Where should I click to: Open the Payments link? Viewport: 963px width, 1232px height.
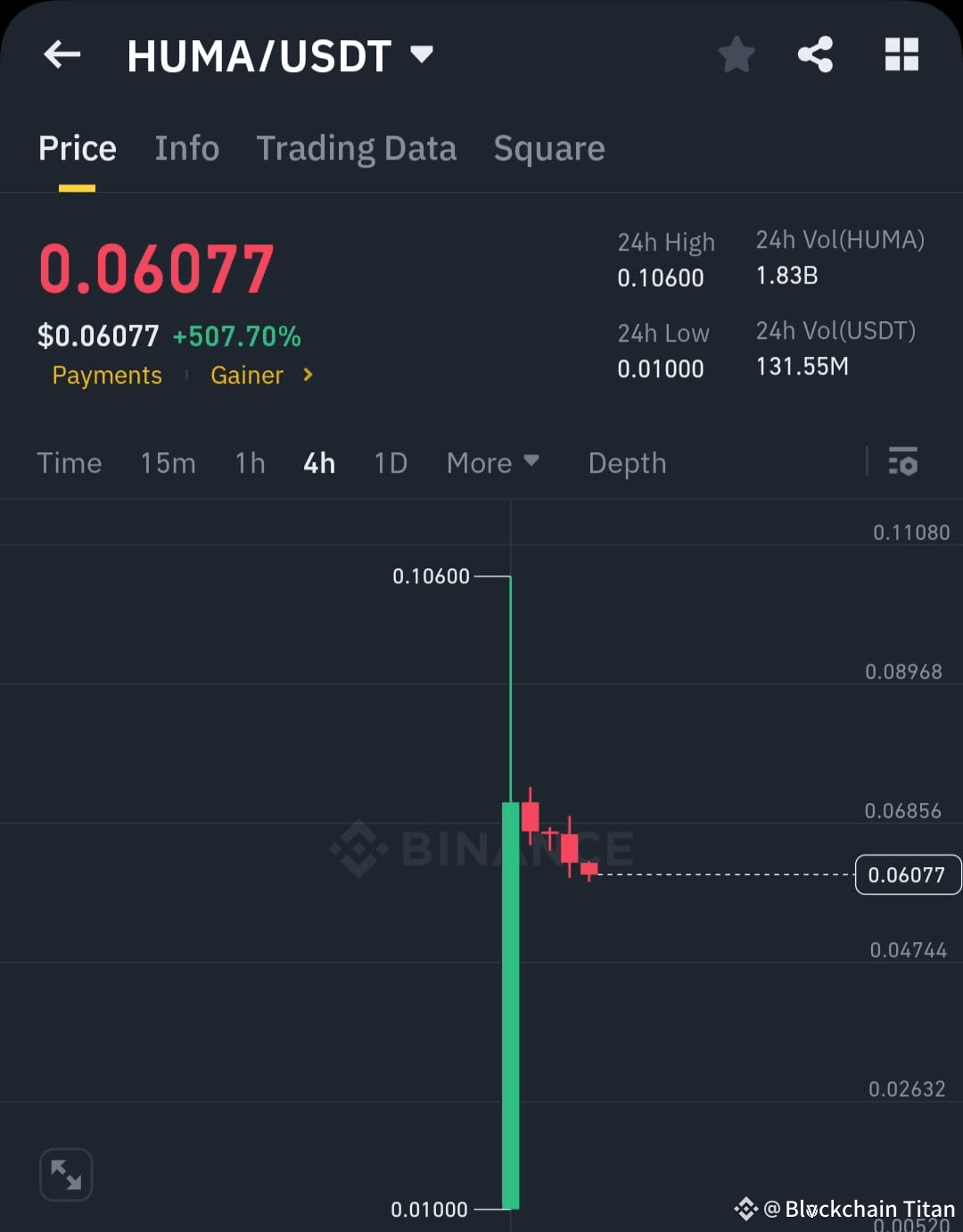(x=106, y=376)
